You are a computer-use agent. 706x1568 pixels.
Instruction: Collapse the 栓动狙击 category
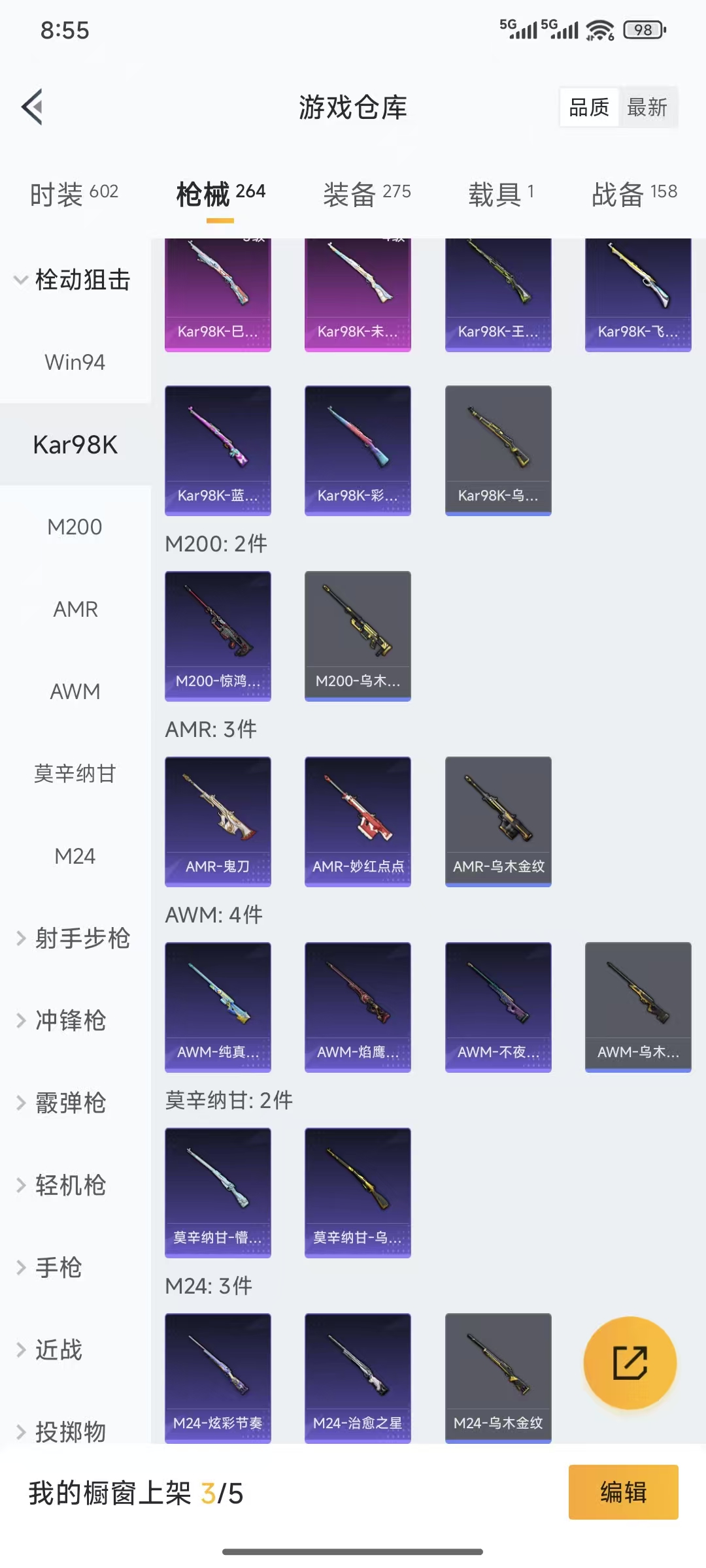pyautogui.click(x=75, y=280)
